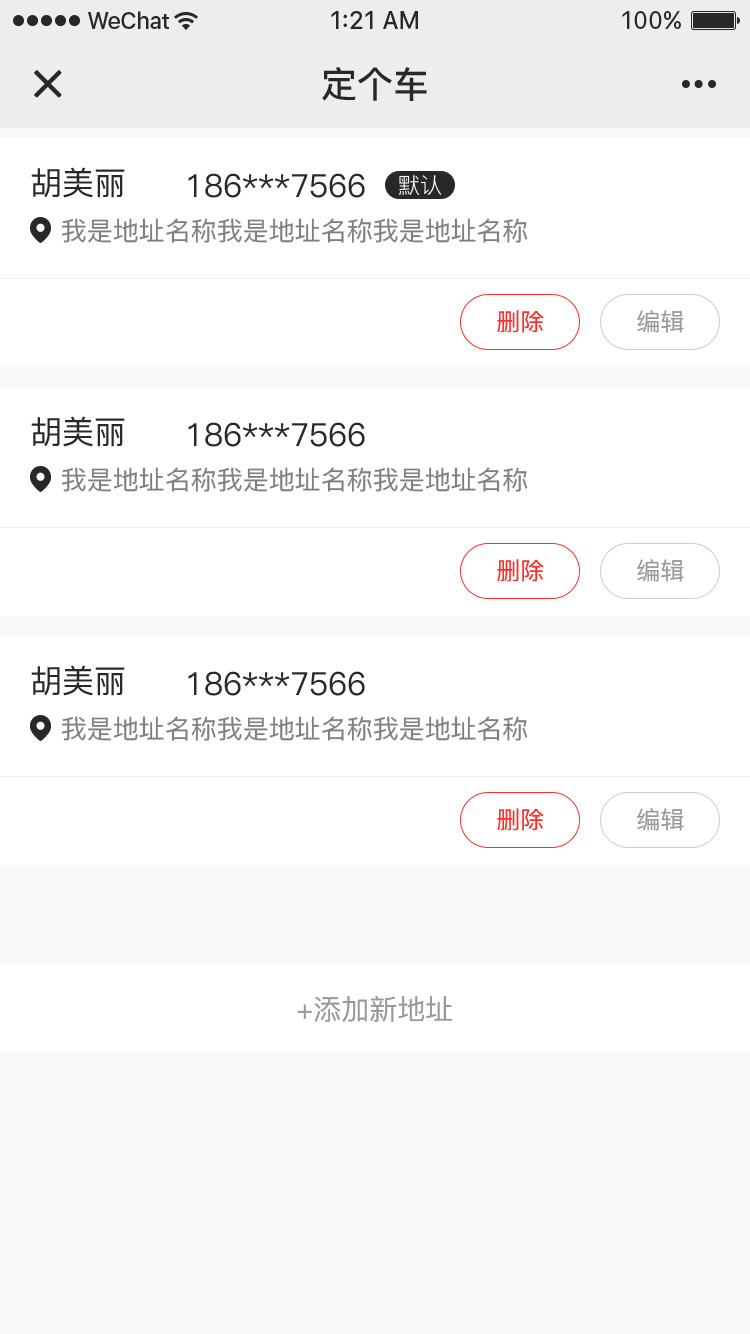Edit the address marked 默认

pos(660,322)
